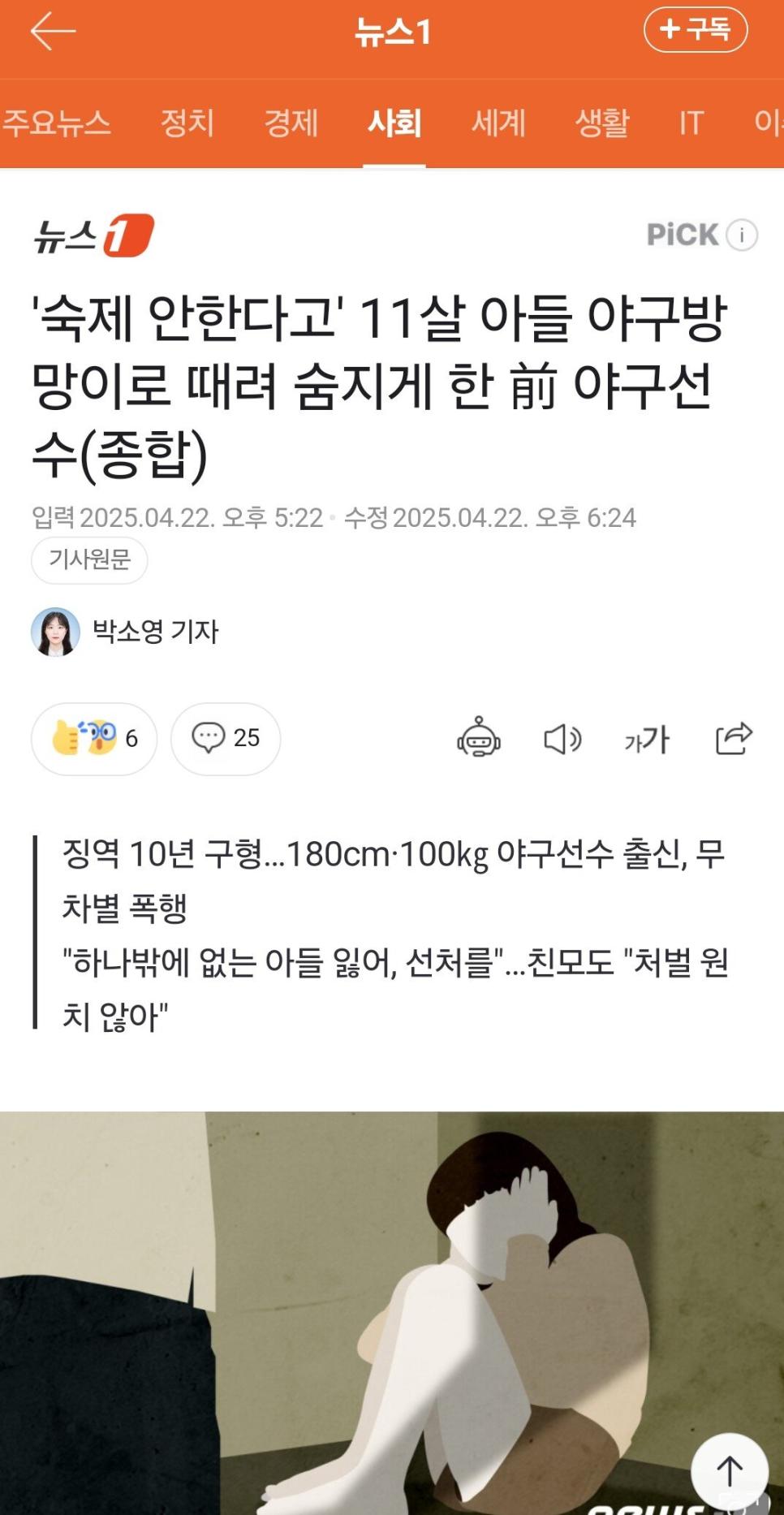Change text size with the 가가 icon

[x=647, y=739]
